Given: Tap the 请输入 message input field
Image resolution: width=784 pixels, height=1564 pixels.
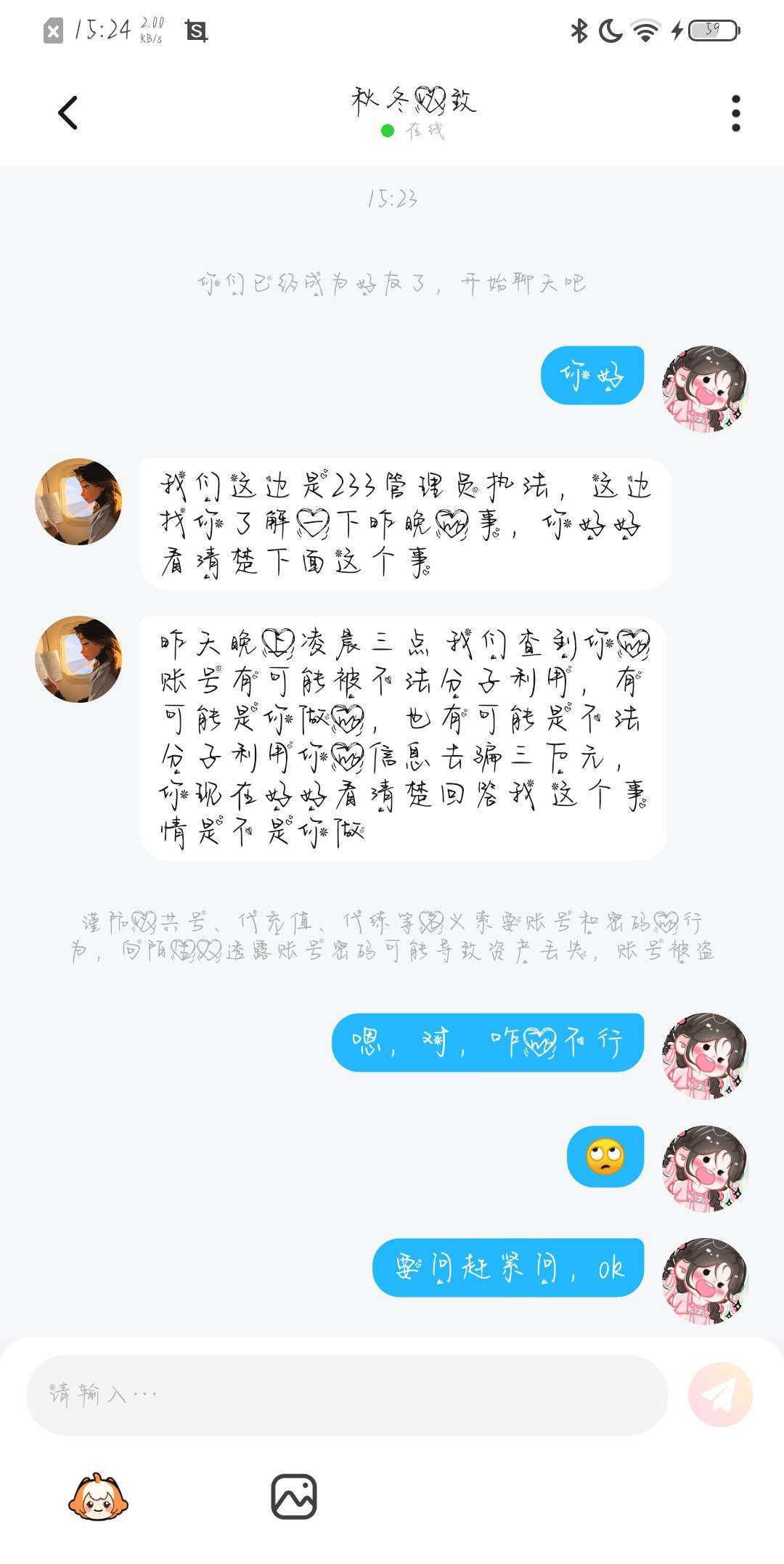Looking at the screenshot, I should pyautogui.click(x=347, y=1394).
